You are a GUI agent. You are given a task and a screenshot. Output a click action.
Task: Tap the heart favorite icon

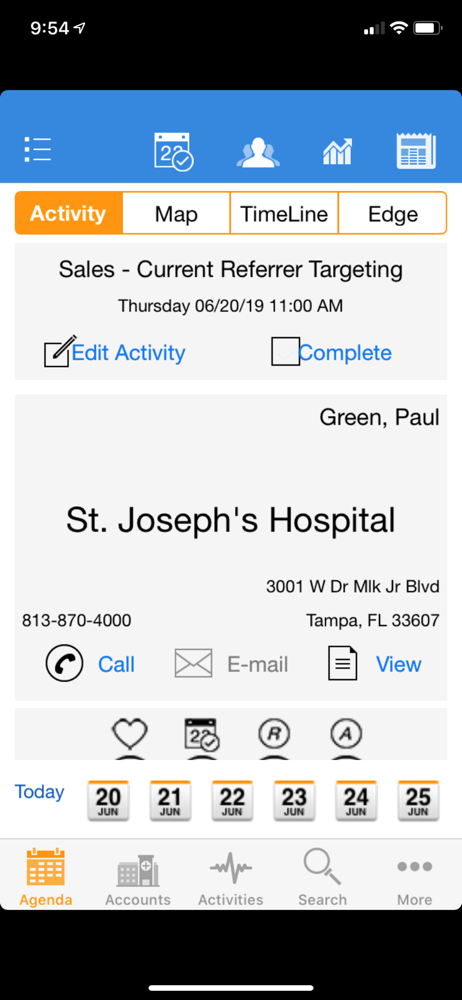coord(130,734)
